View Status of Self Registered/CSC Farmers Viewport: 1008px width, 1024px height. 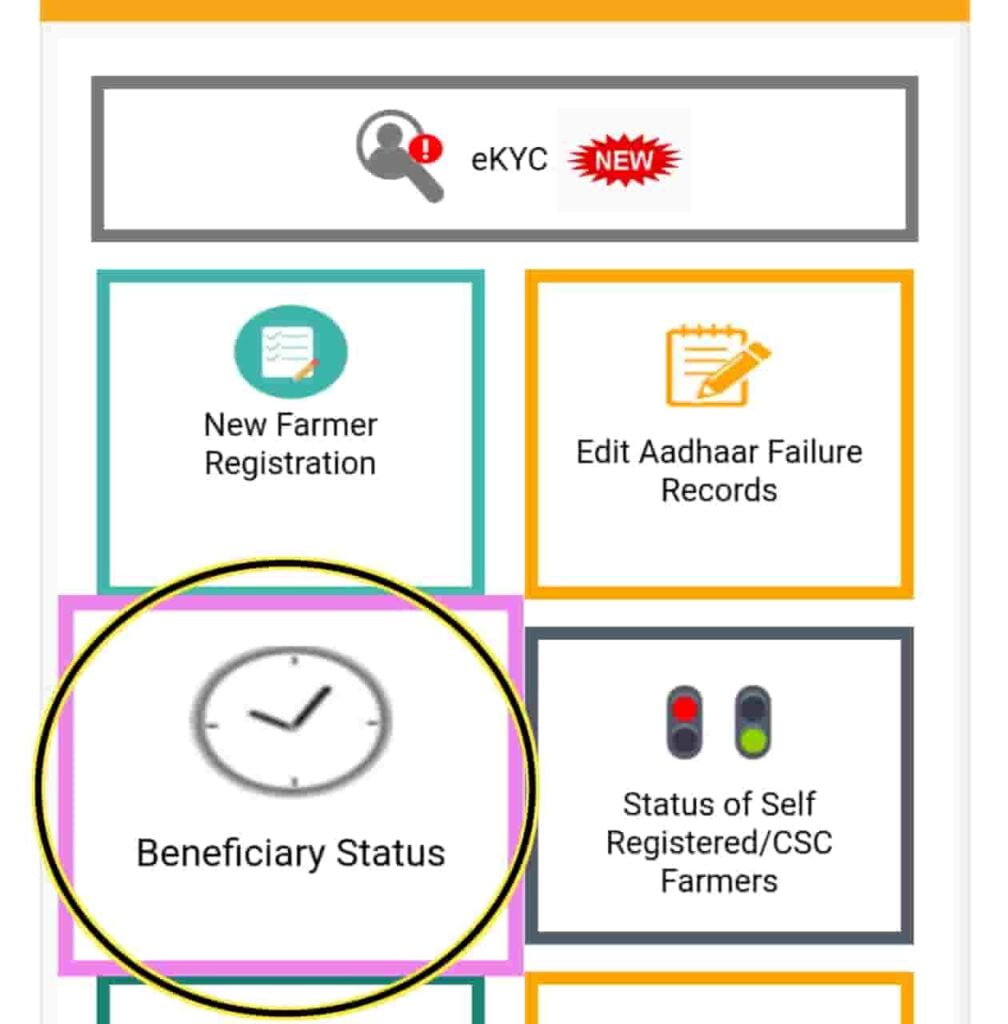[718, 785]
